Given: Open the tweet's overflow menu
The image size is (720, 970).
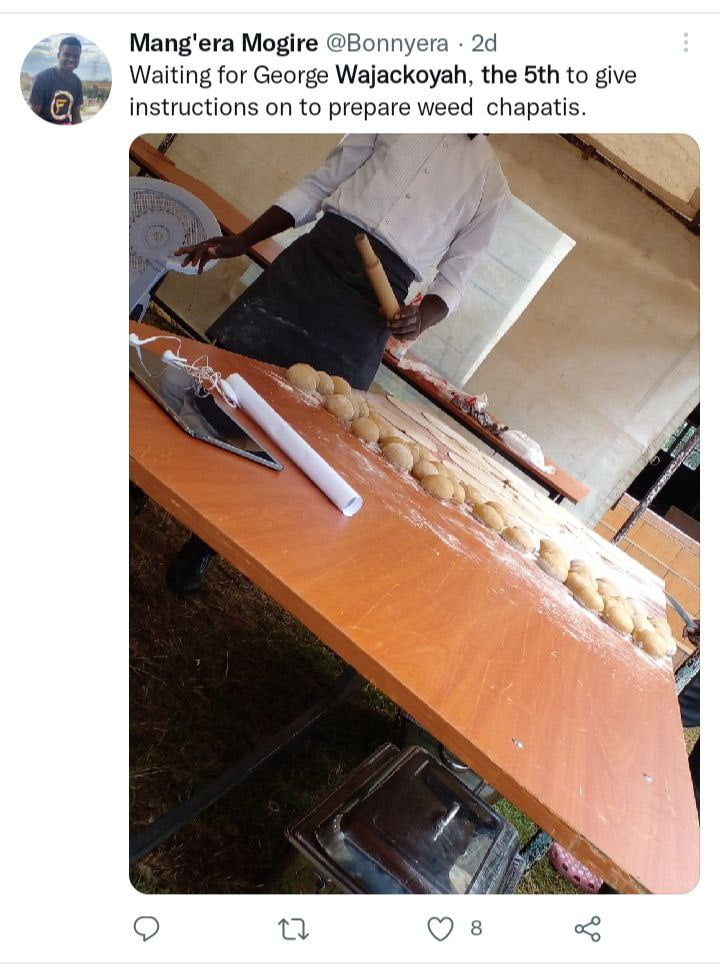Looking at the screenshot, I should [685, 42].
